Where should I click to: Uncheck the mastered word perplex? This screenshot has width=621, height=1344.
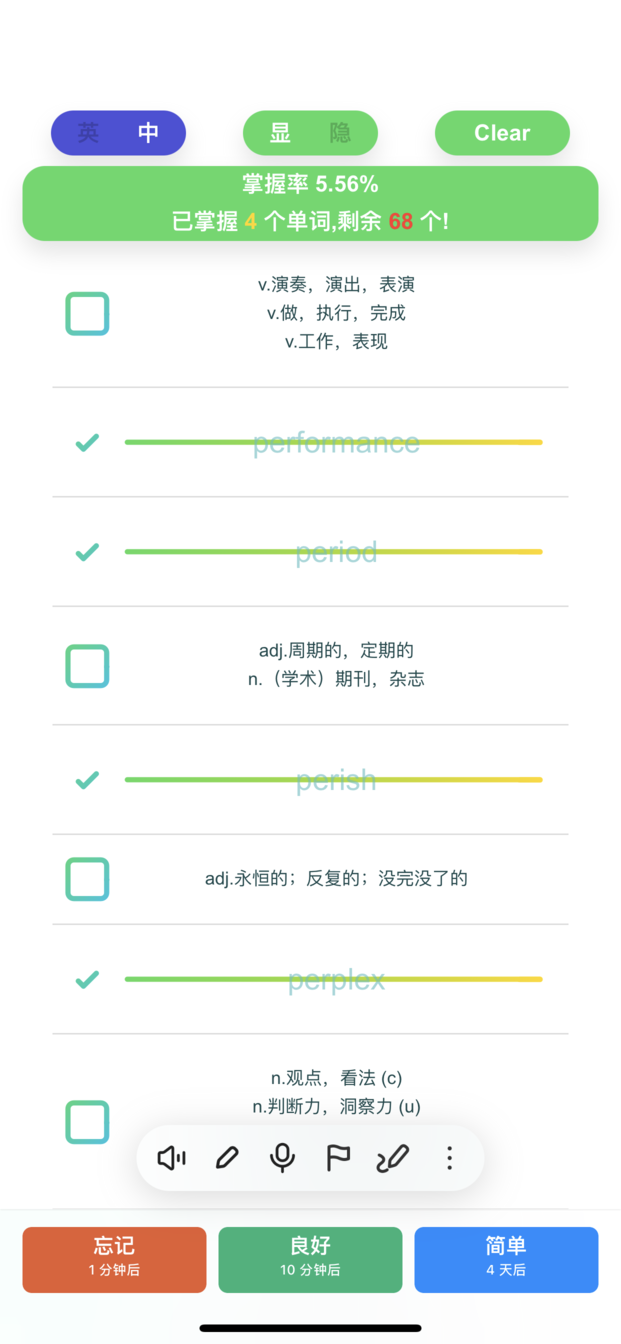87,979
